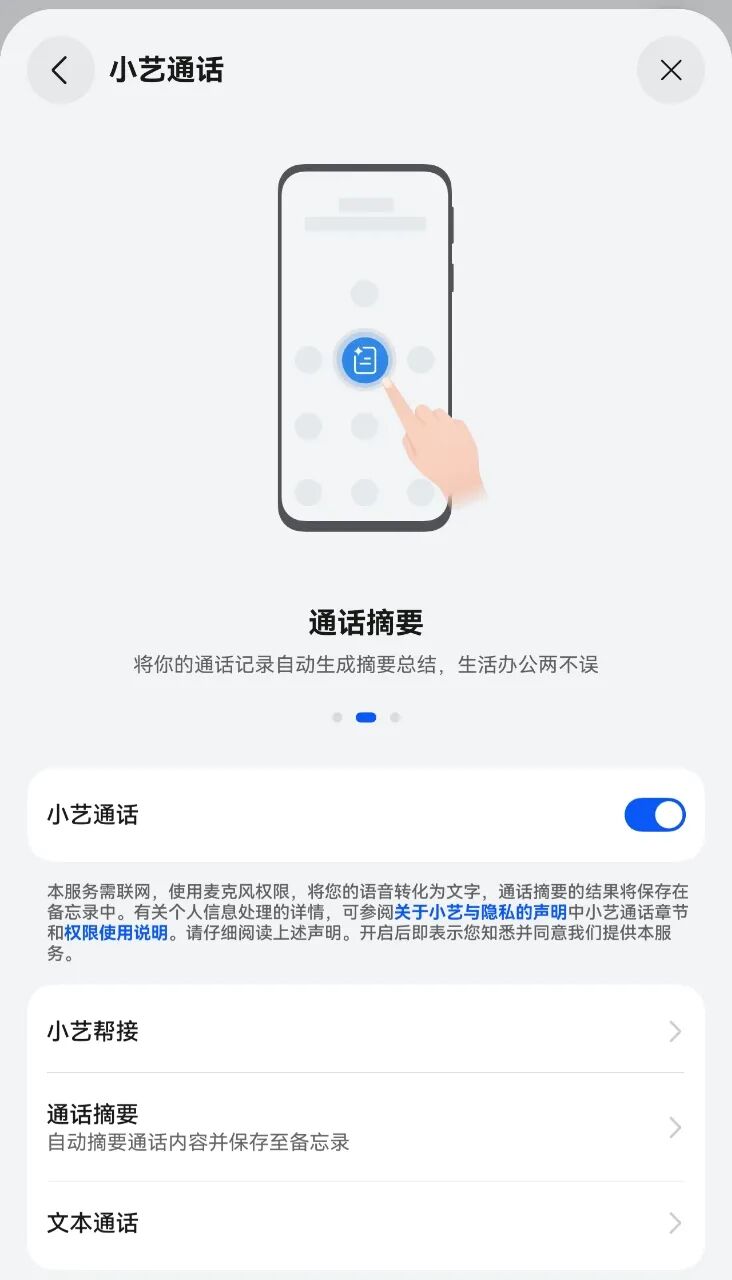Turn the blue service switch off

tap(654, 815)
